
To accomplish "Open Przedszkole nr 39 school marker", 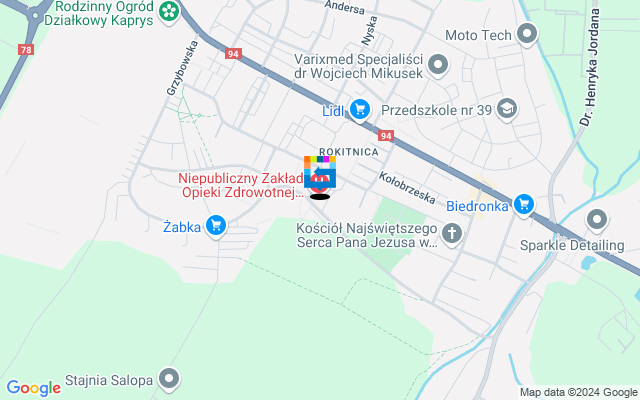I will [507, 107].
